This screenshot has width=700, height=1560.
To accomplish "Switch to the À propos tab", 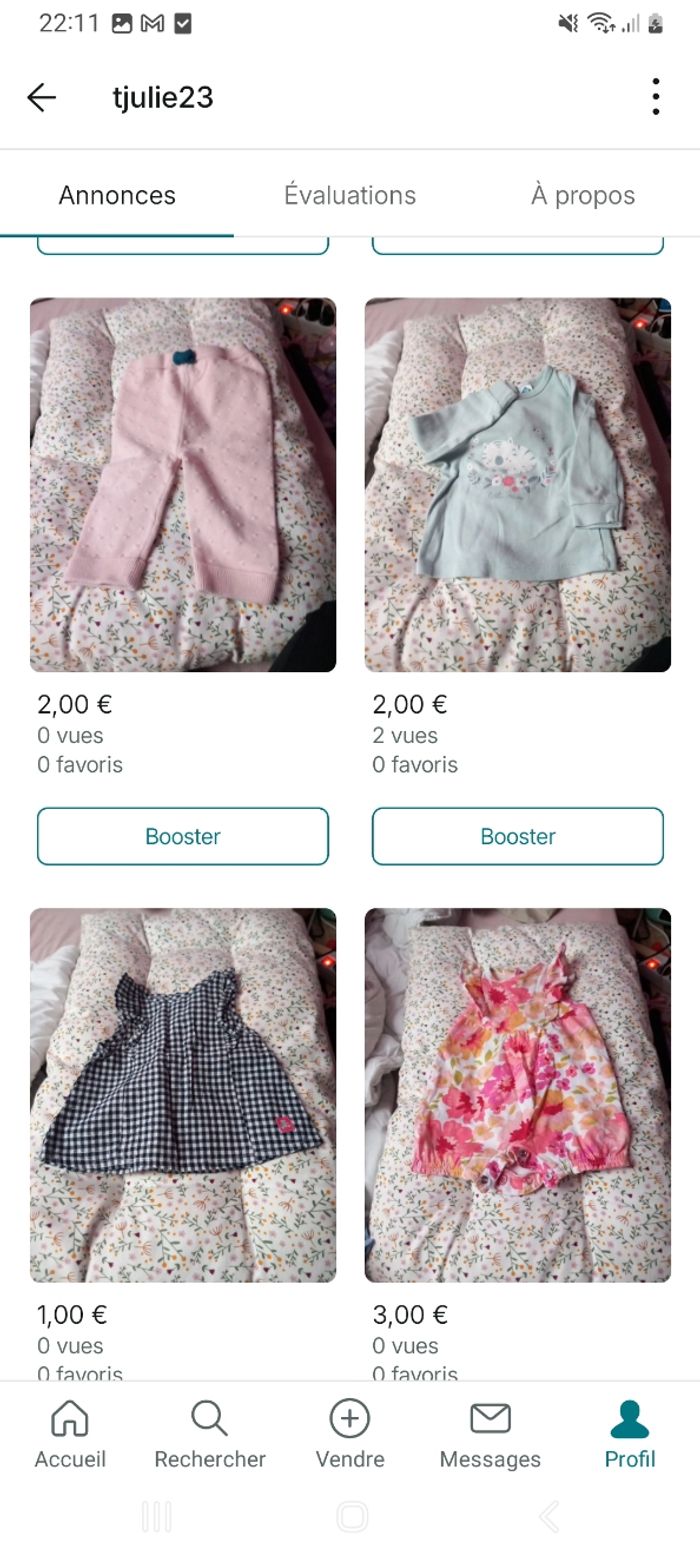I will [x=583, y=195].
